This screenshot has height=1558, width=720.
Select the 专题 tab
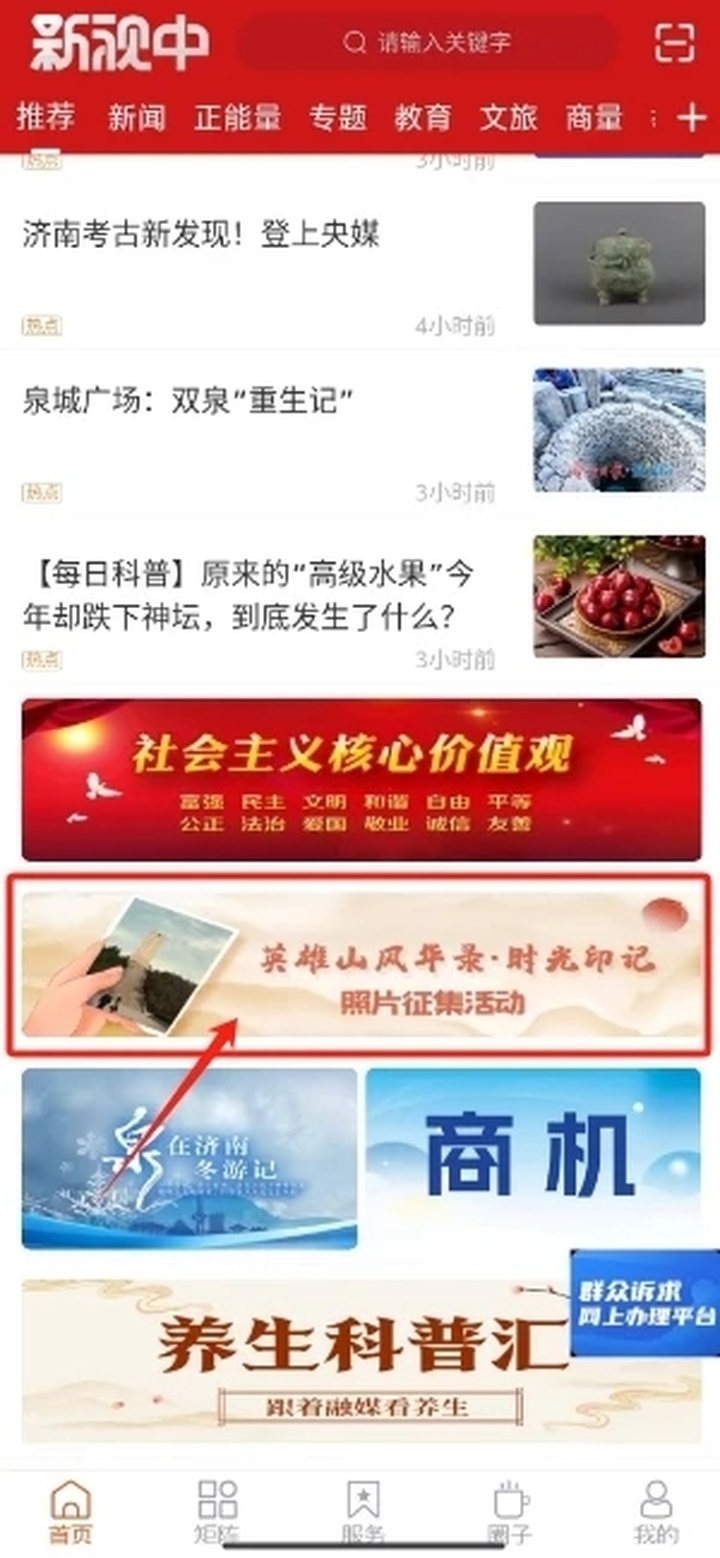(x=338, y=118)
